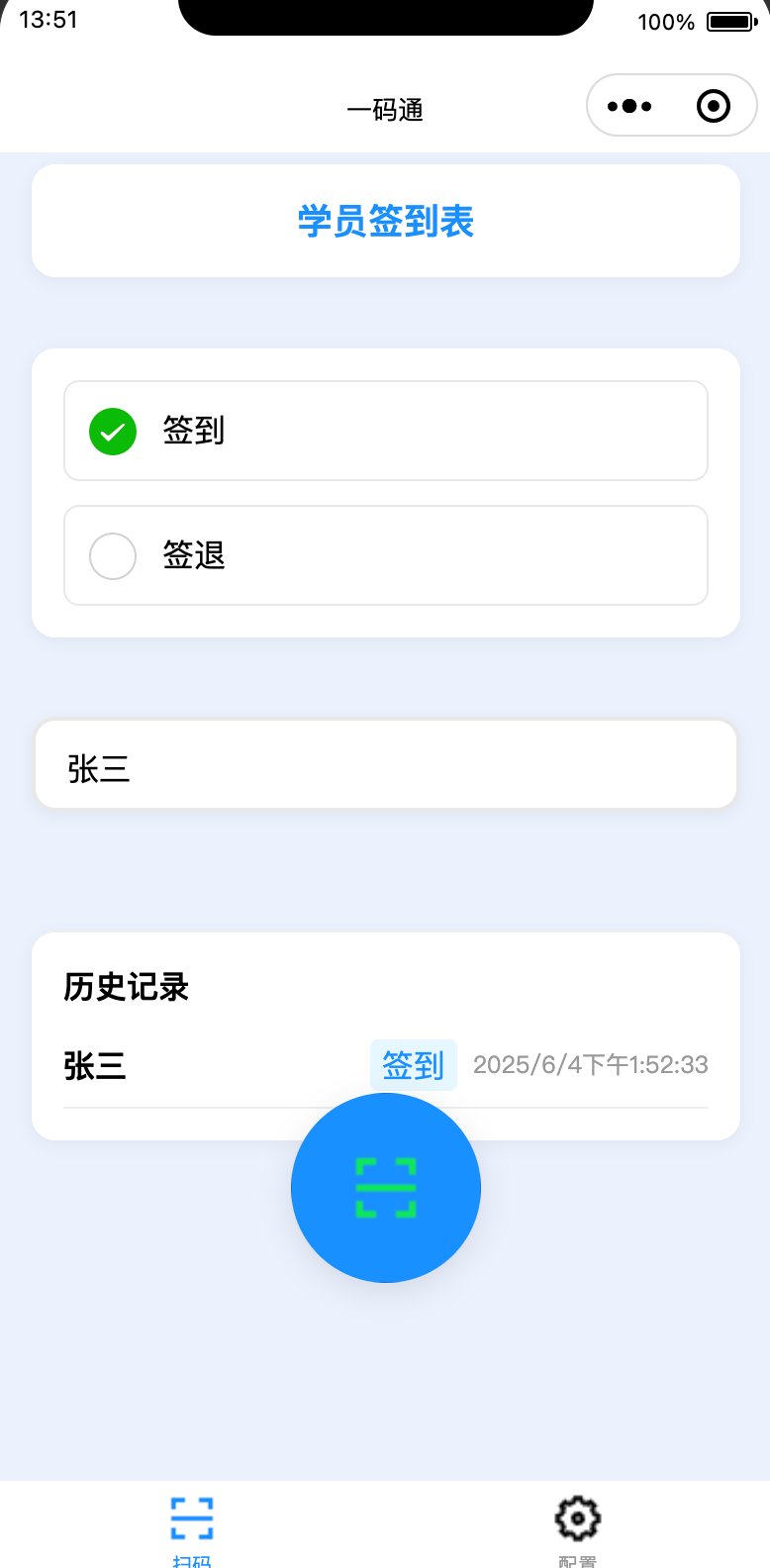Viewport: 770px width, 1568px height.
Task: Tap the capsule target icon to exit mini-program
Action: tap(713, 105)
